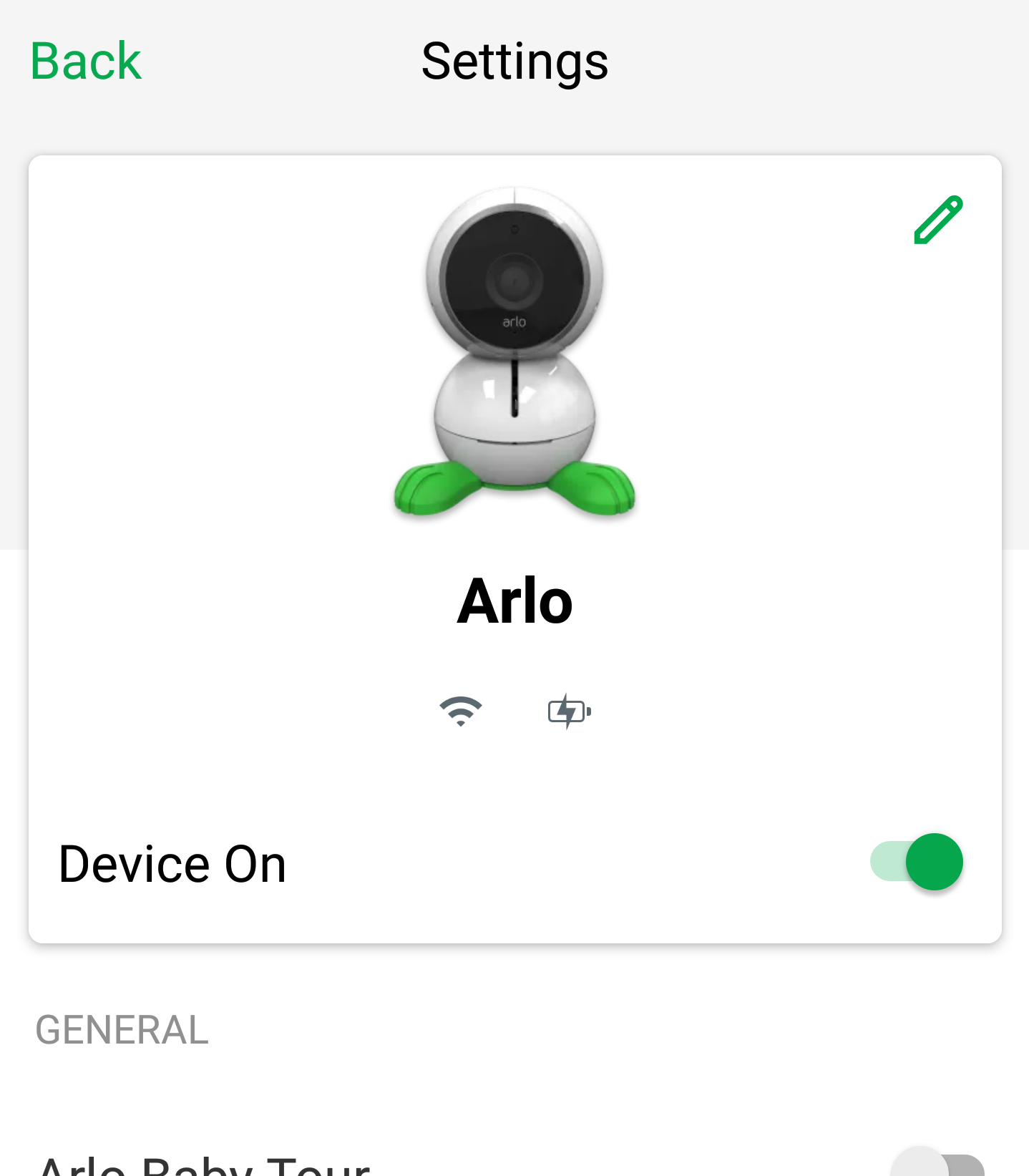Select the device name "Arlo"
The image size is (1029, 1176).
[514, 601]
